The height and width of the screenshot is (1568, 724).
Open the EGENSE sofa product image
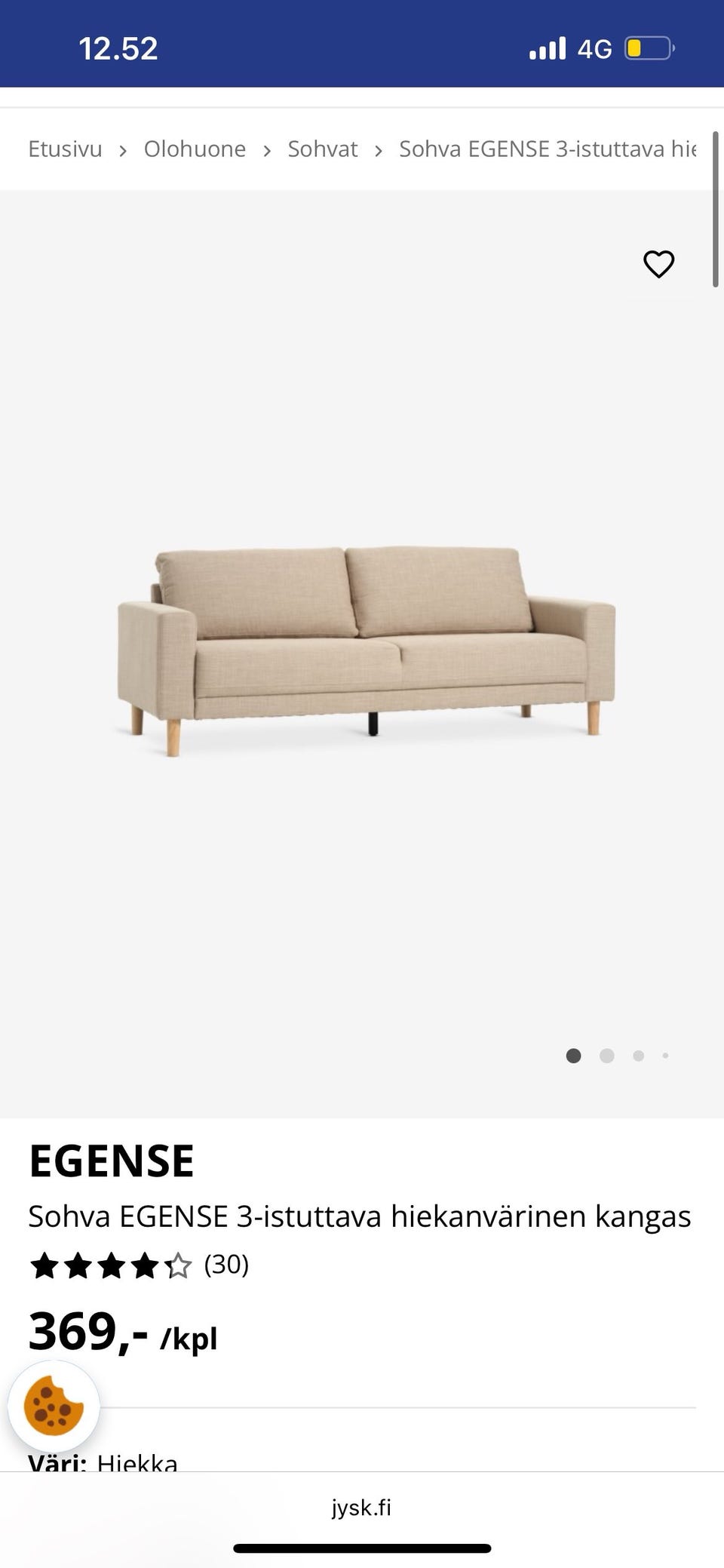click(x=366, y=649)
